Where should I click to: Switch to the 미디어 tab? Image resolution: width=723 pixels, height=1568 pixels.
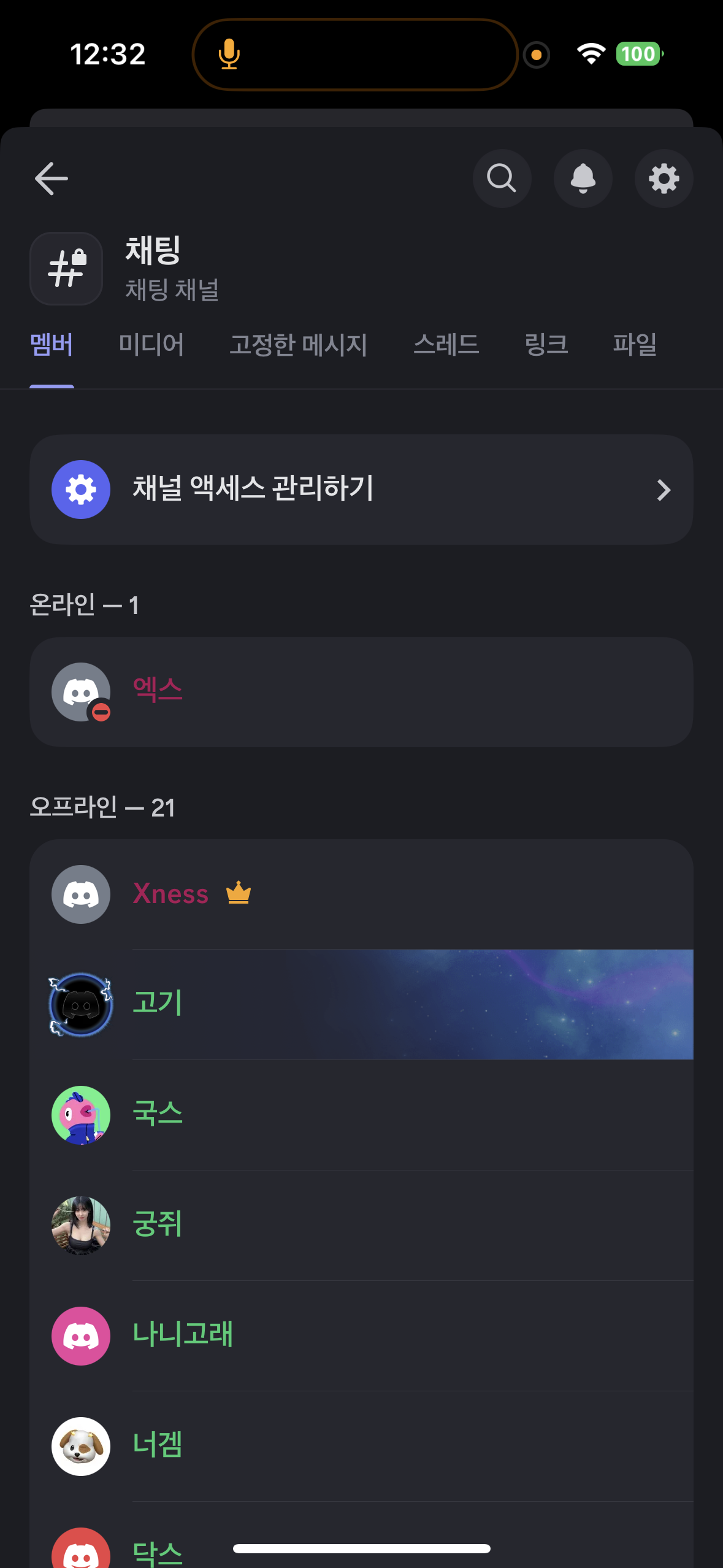pos(151,345)
